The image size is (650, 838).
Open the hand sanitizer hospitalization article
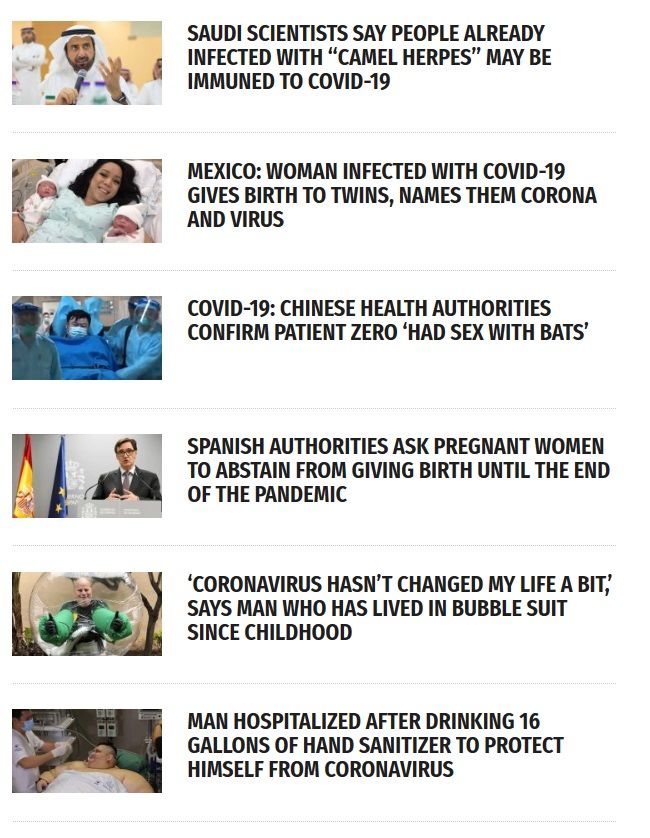pos(374,745)
